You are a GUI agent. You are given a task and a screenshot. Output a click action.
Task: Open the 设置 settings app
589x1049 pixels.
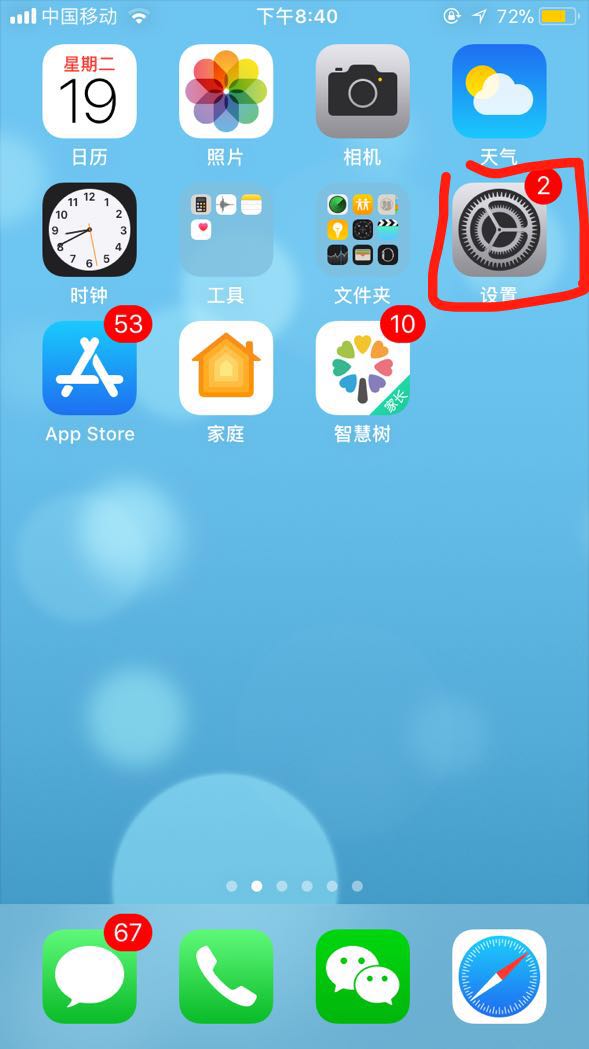[x=499, y=229]
